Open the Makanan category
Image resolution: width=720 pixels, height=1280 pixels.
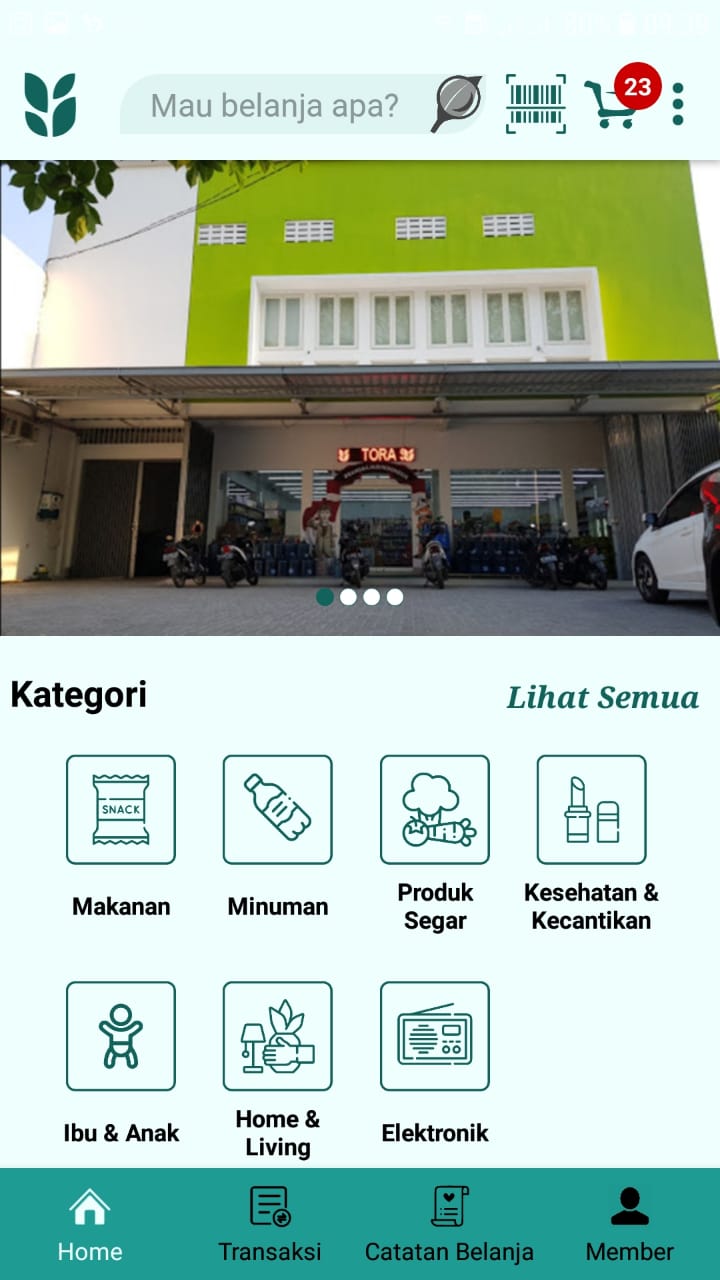click(121, 810)
